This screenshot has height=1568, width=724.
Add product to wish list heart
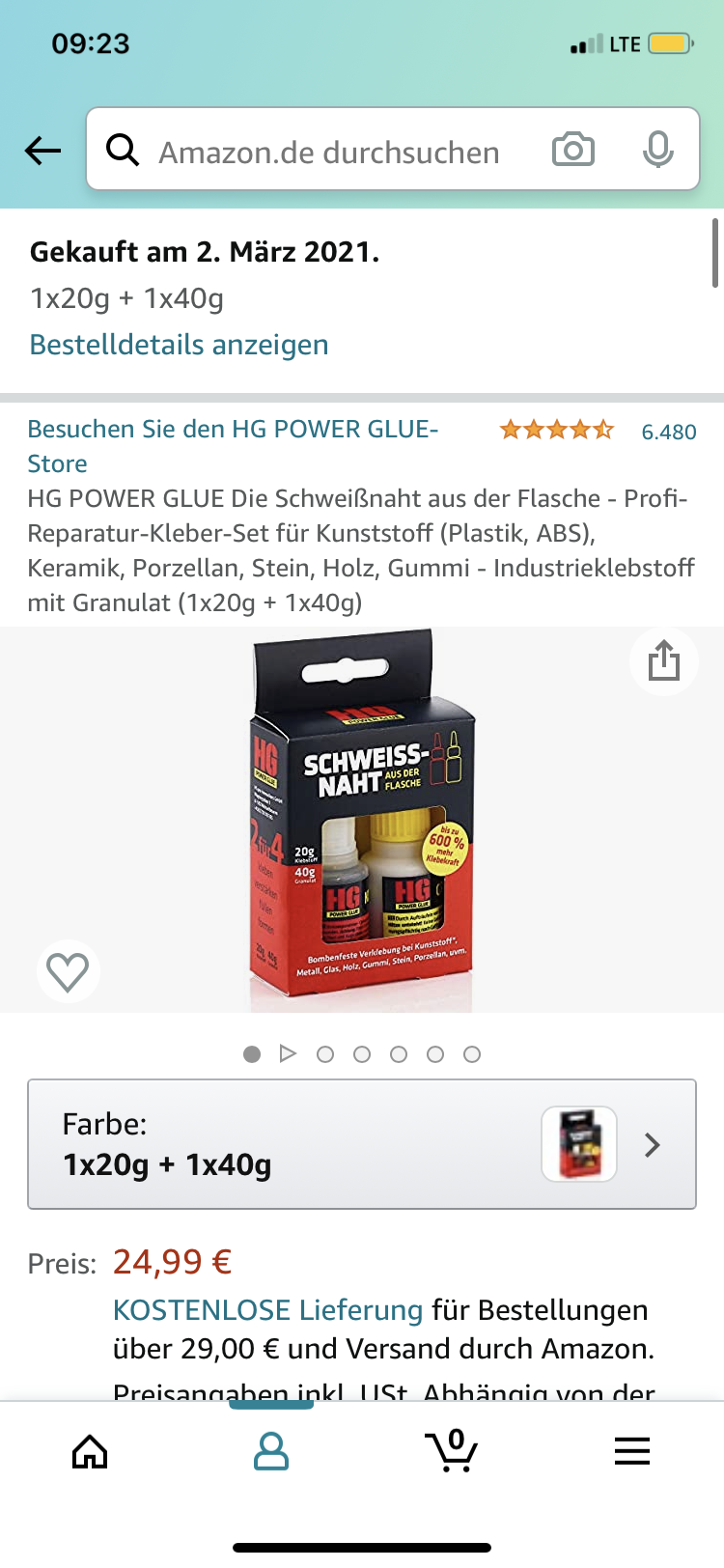coord(68,971)
